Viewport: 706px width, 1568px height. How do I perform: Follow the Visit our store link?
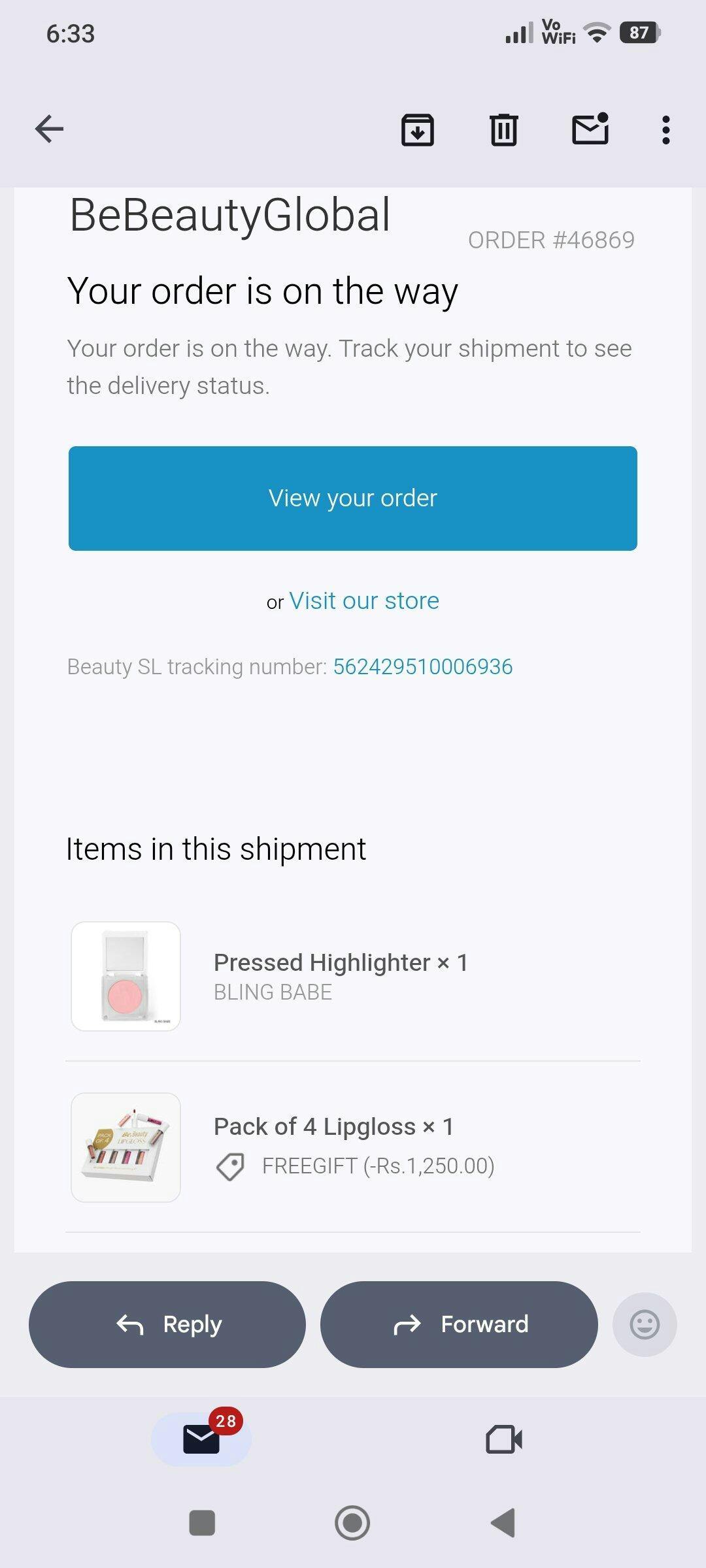click(x=364, y=601)
